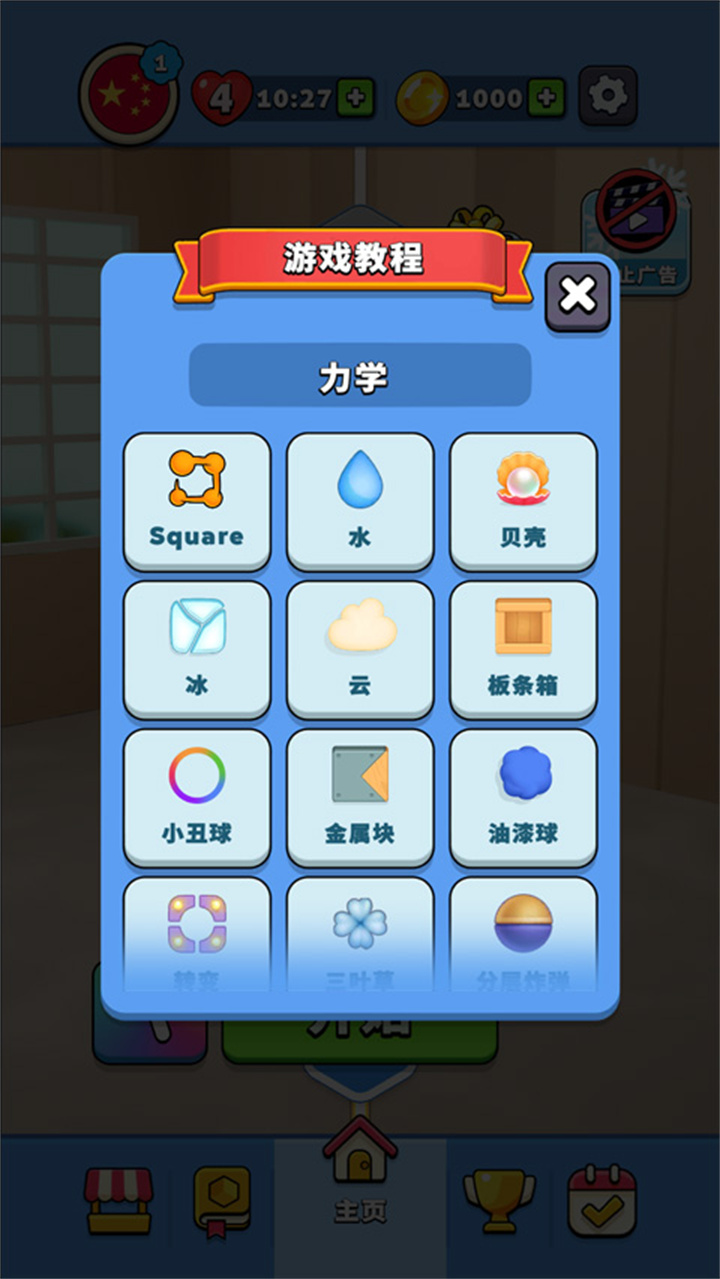720x1279 pixels.
Task: Open the layered bomb (分层炸弹) tutorial
Action: (x=523, y=930)
